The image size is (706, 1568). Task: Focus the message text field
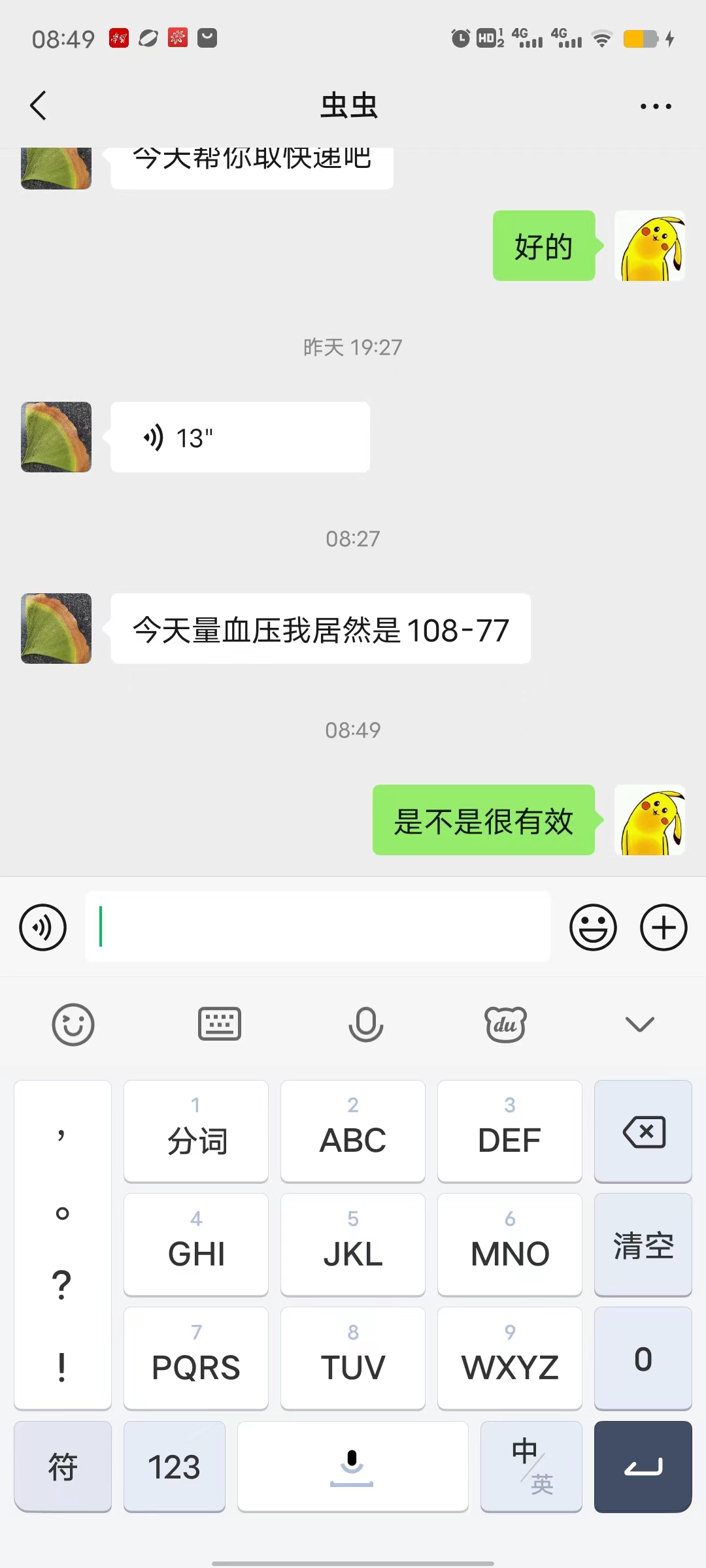click(x=318, y=927)
